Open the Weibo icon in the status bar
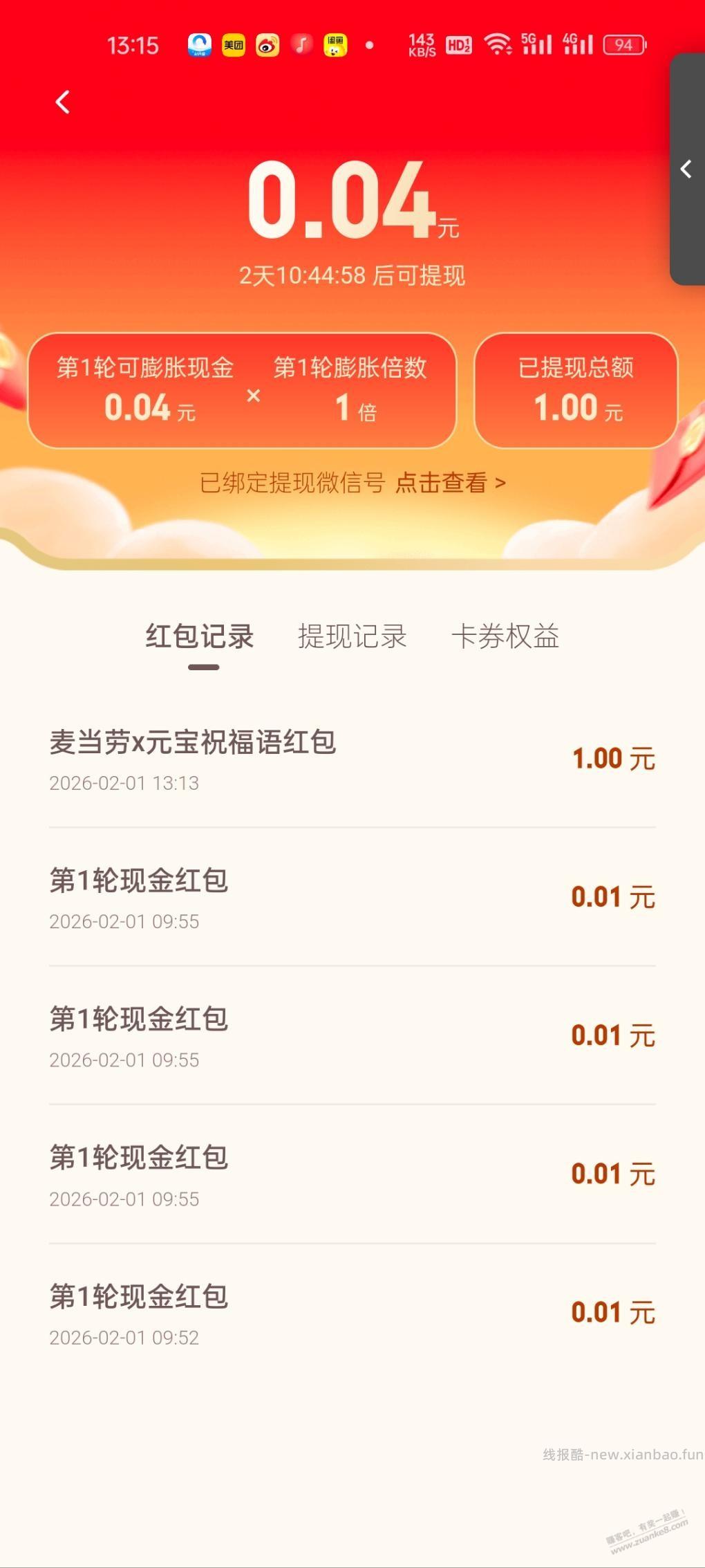 click(x=266, y=45)
